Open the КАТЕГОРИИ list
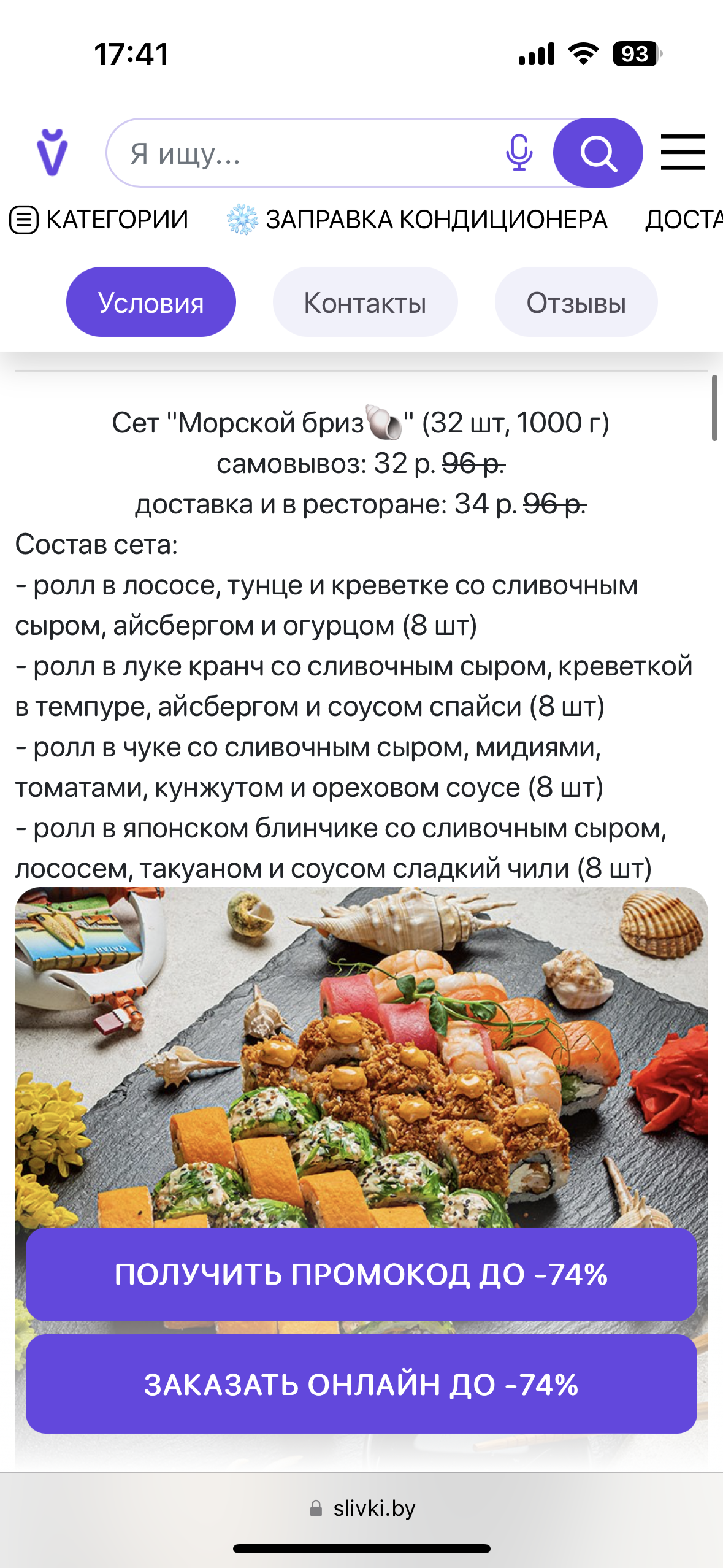The height and width of the screenshot is (1568, 723). 99,220
